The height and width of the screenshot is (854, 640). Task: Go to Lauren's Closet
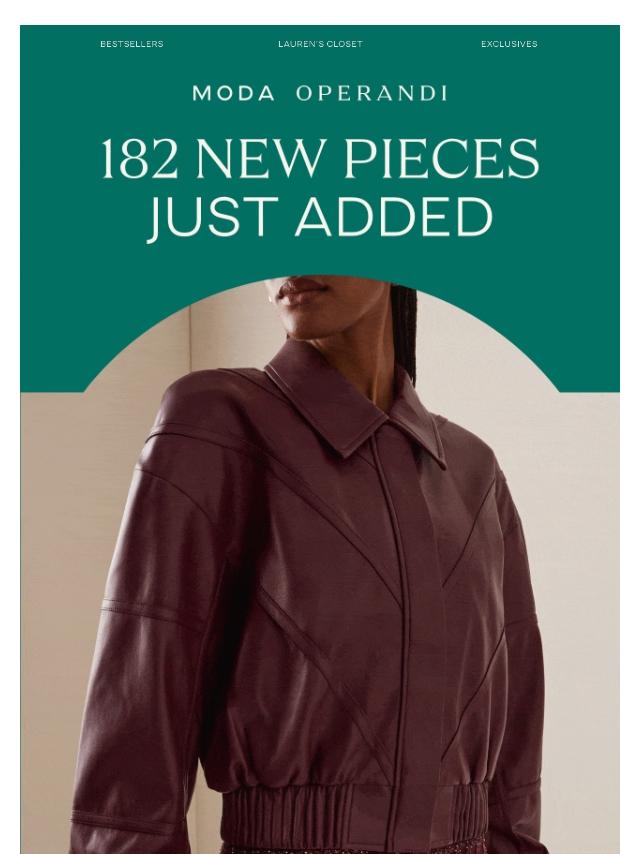320,44
